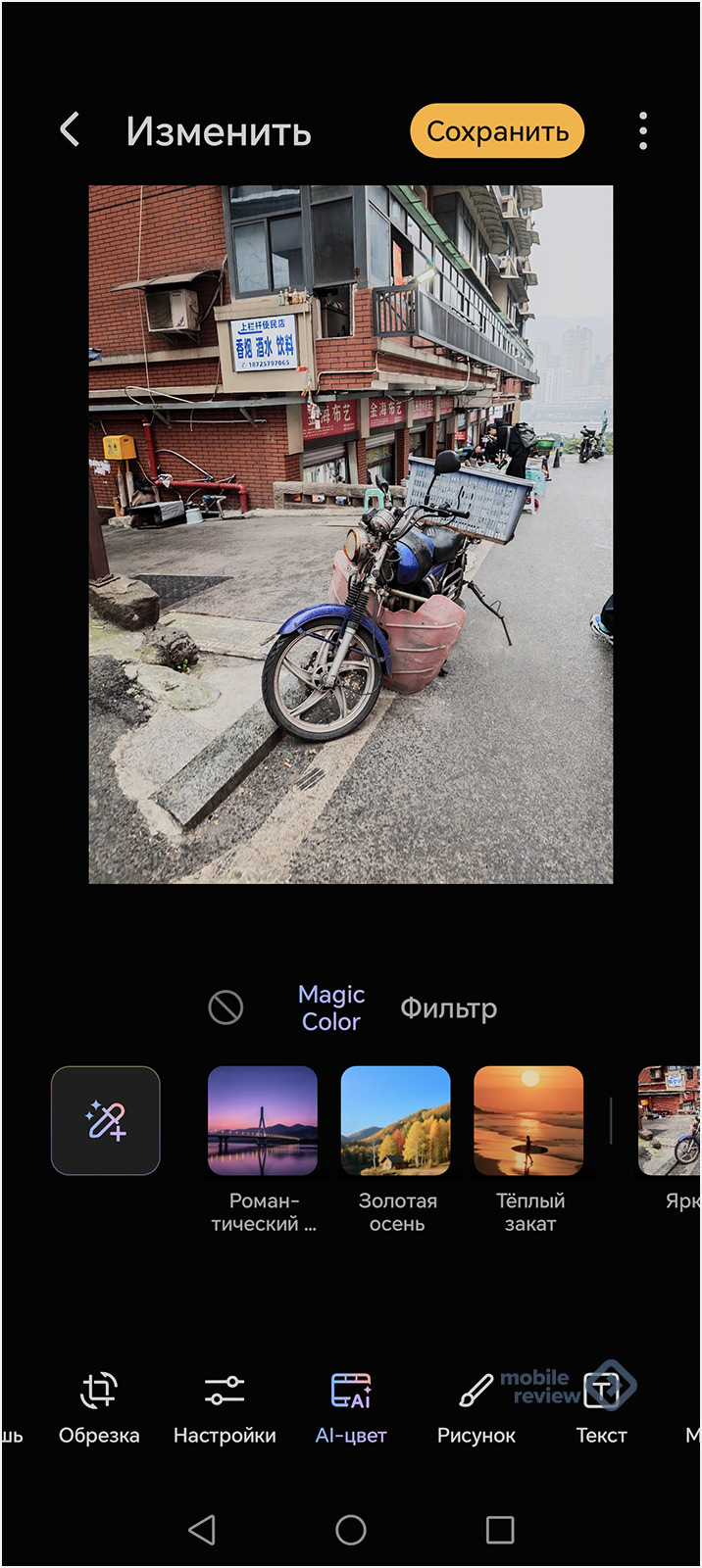Switch to the Magic Color tab
702x1568 pixels.
click(x=331, y=1007)
